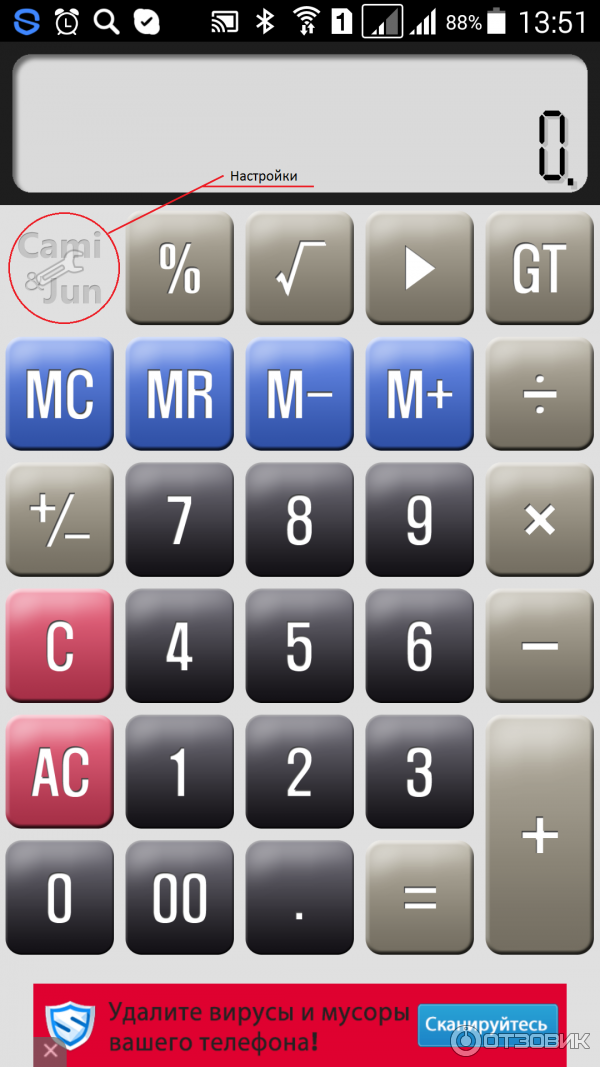Clear the entry with the C key
Viewport: 600px width, 1067px height.
click(60, 646)
